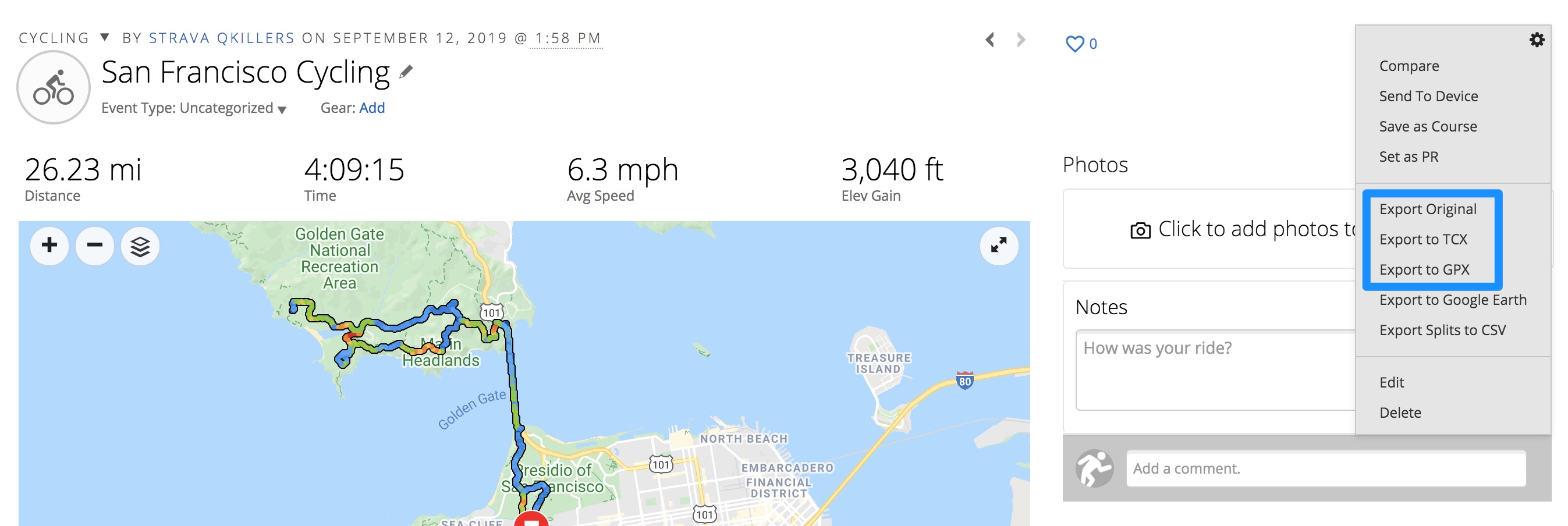This screenshot has width=1568, height=526.
Task: Open the gear settings menu
Action: click(1537, 40)
